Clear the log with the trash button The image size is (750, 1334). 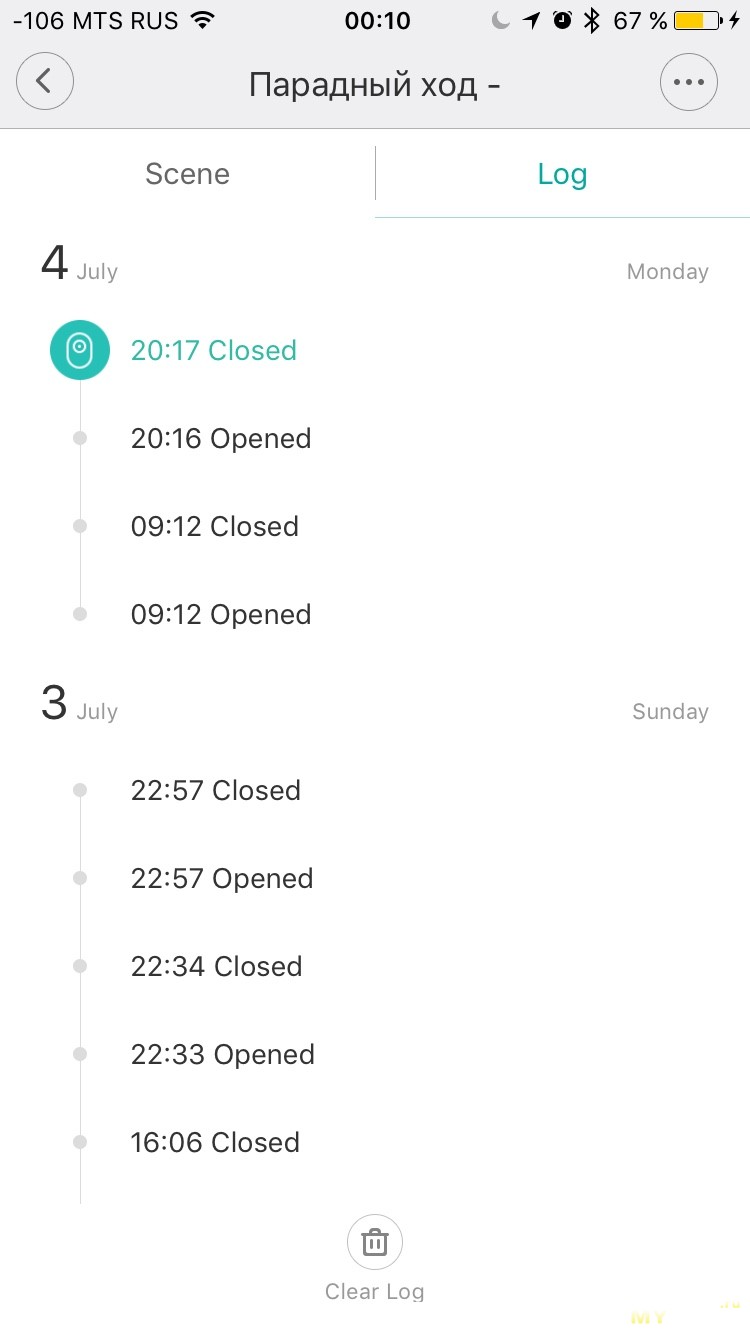(x=375, y=1243)
